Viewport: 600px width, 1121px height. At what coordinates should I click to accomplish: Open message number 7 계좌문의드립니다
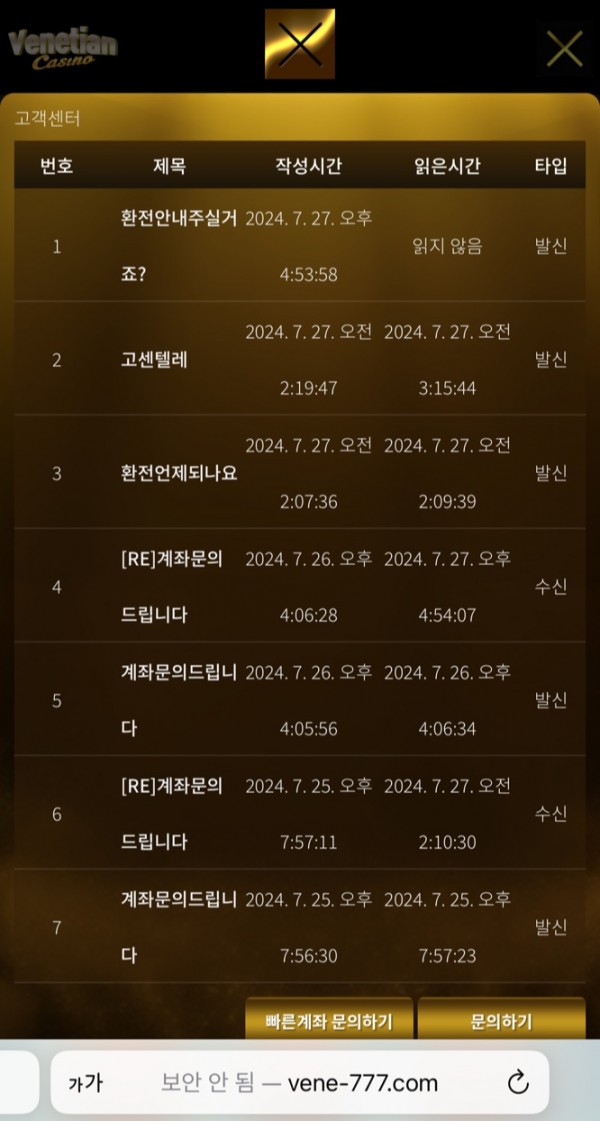(x=178, y=927)
